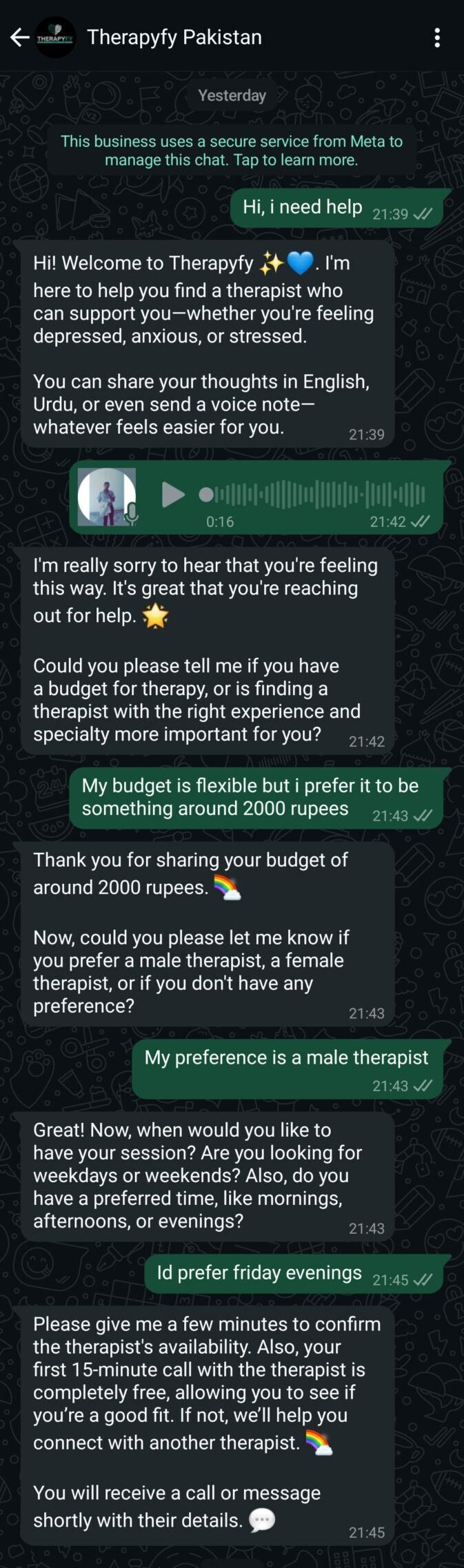Tap the Meta secure service notice
The image size is (464, 1568).
pos(232,150)
